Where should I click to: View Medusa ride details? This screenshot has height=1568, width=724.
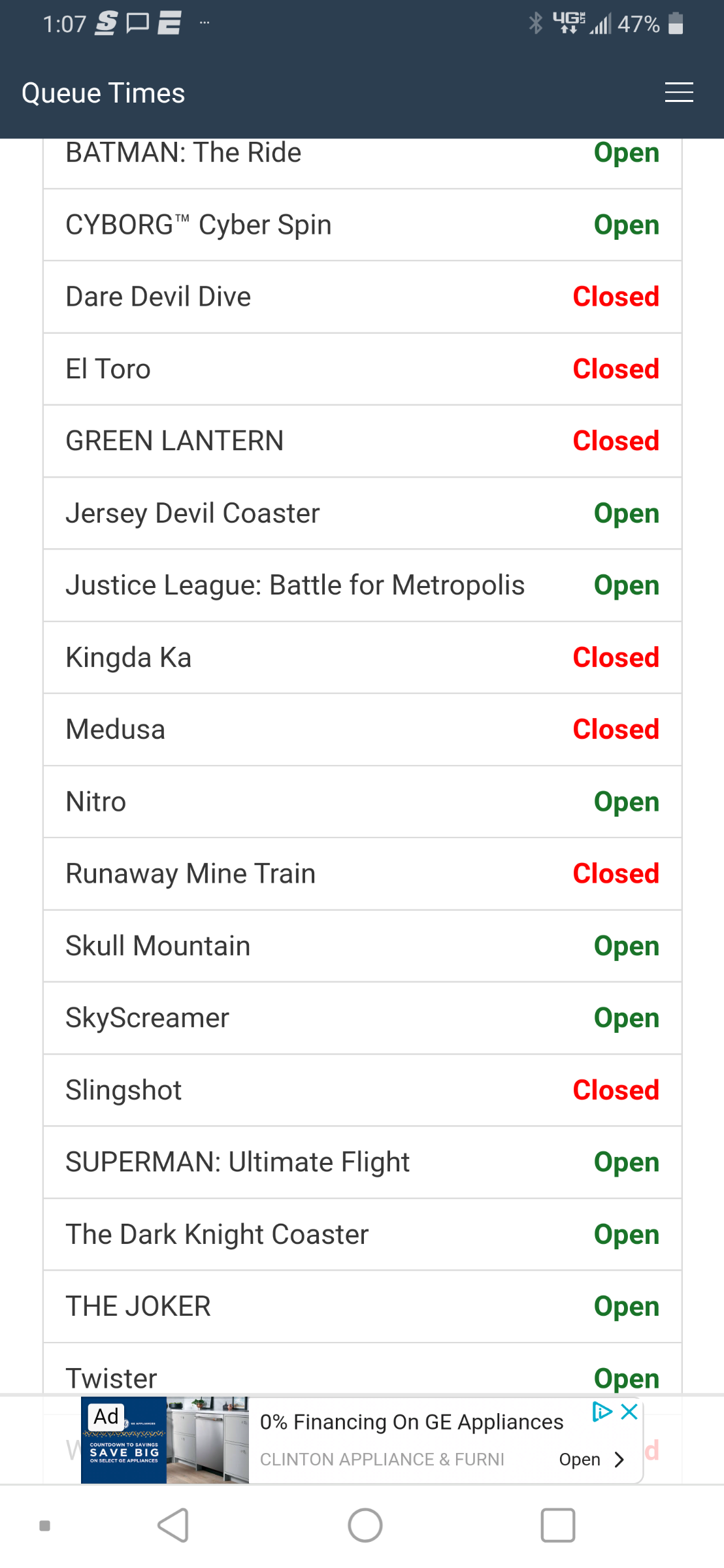[363, 730]
